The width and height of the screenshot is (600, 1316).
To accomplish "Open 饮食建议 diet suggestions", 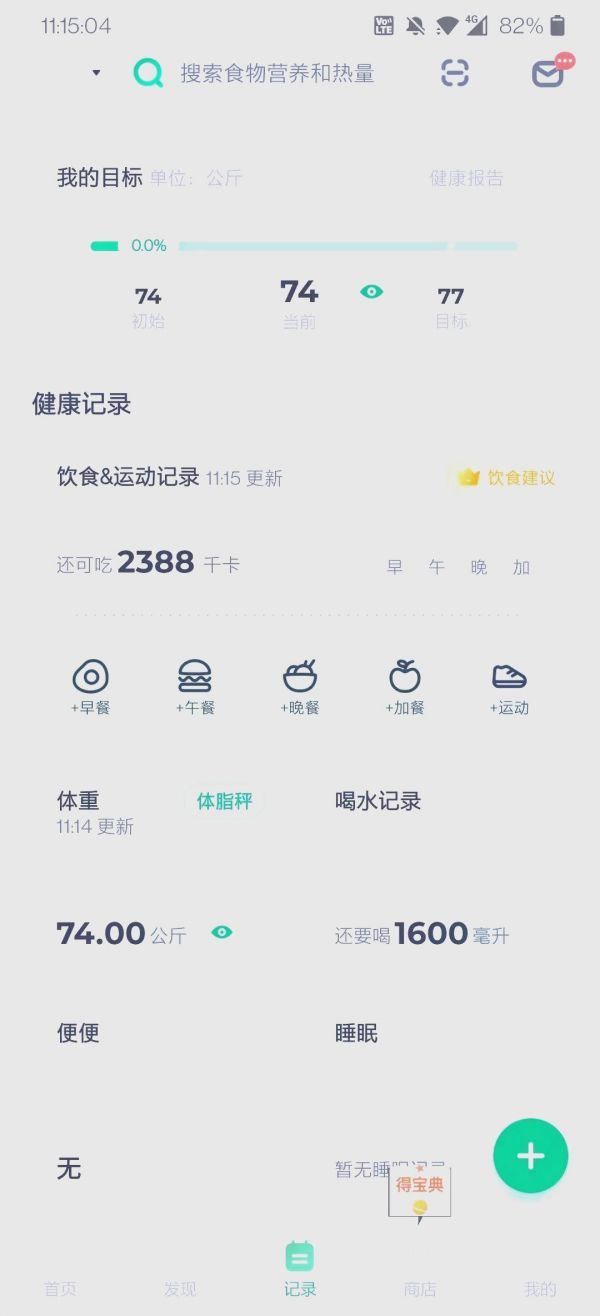I will (507, 477).
